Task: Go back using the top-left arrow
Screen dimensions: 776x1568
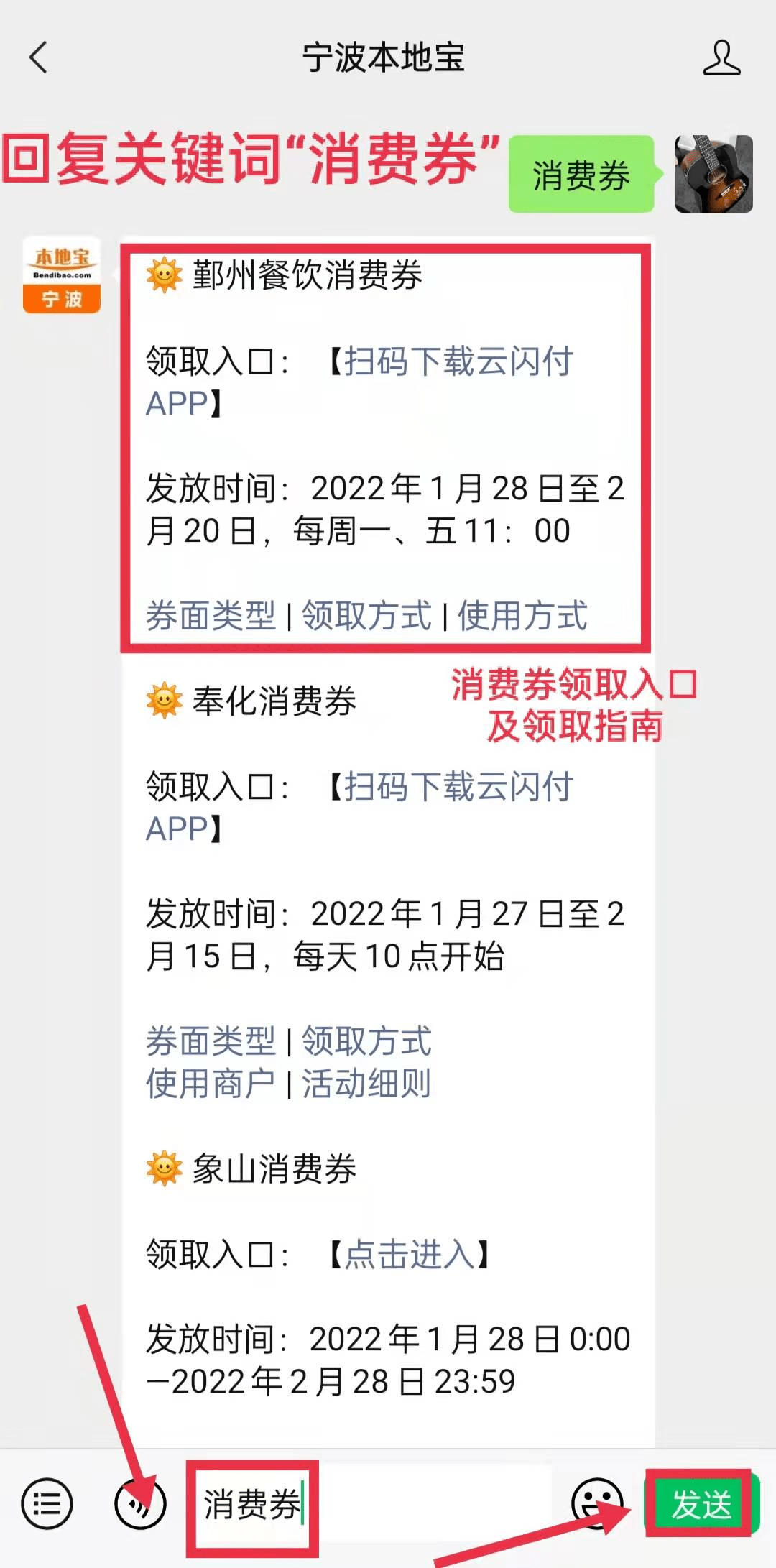Action: coord(39,57)
